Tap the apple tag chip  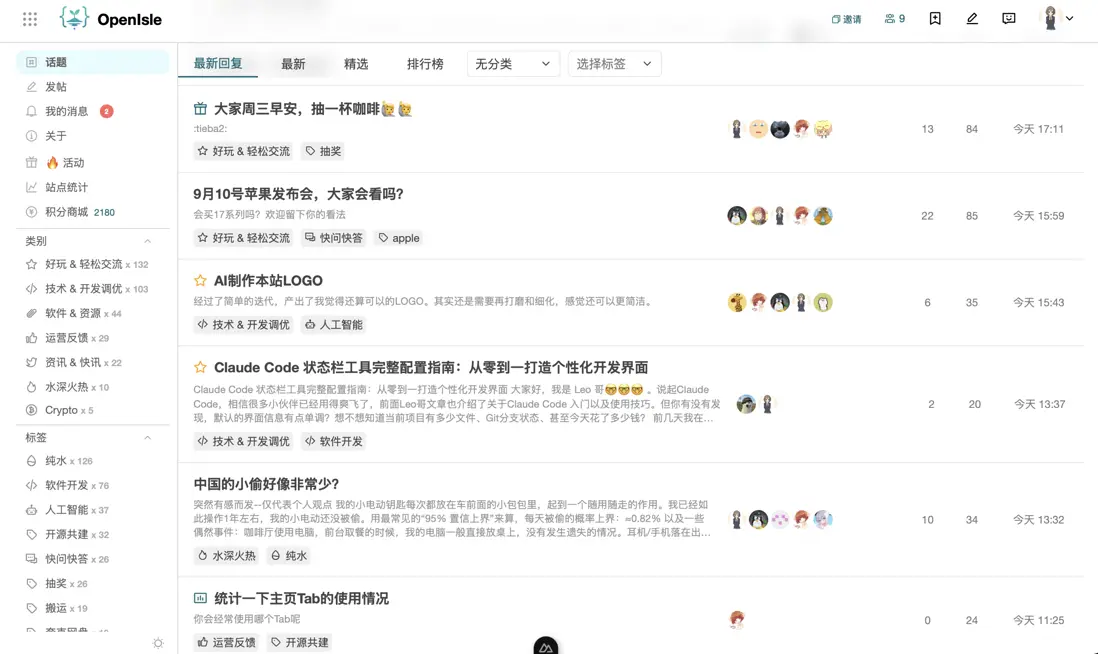click(398, 238)
